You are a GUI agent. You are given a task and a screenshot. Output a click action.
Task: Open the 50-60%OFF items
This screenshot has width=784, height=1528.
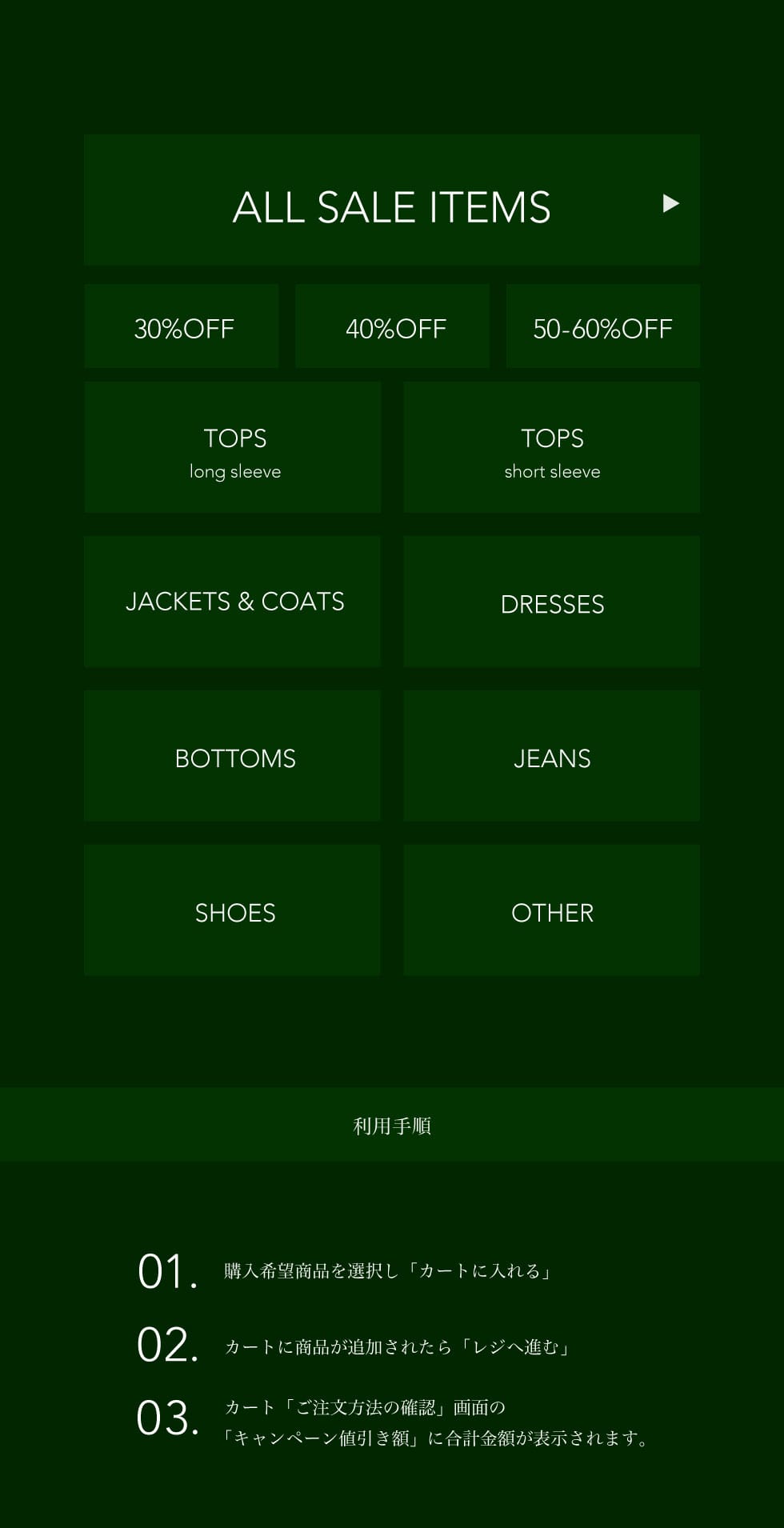click(602, 326)
